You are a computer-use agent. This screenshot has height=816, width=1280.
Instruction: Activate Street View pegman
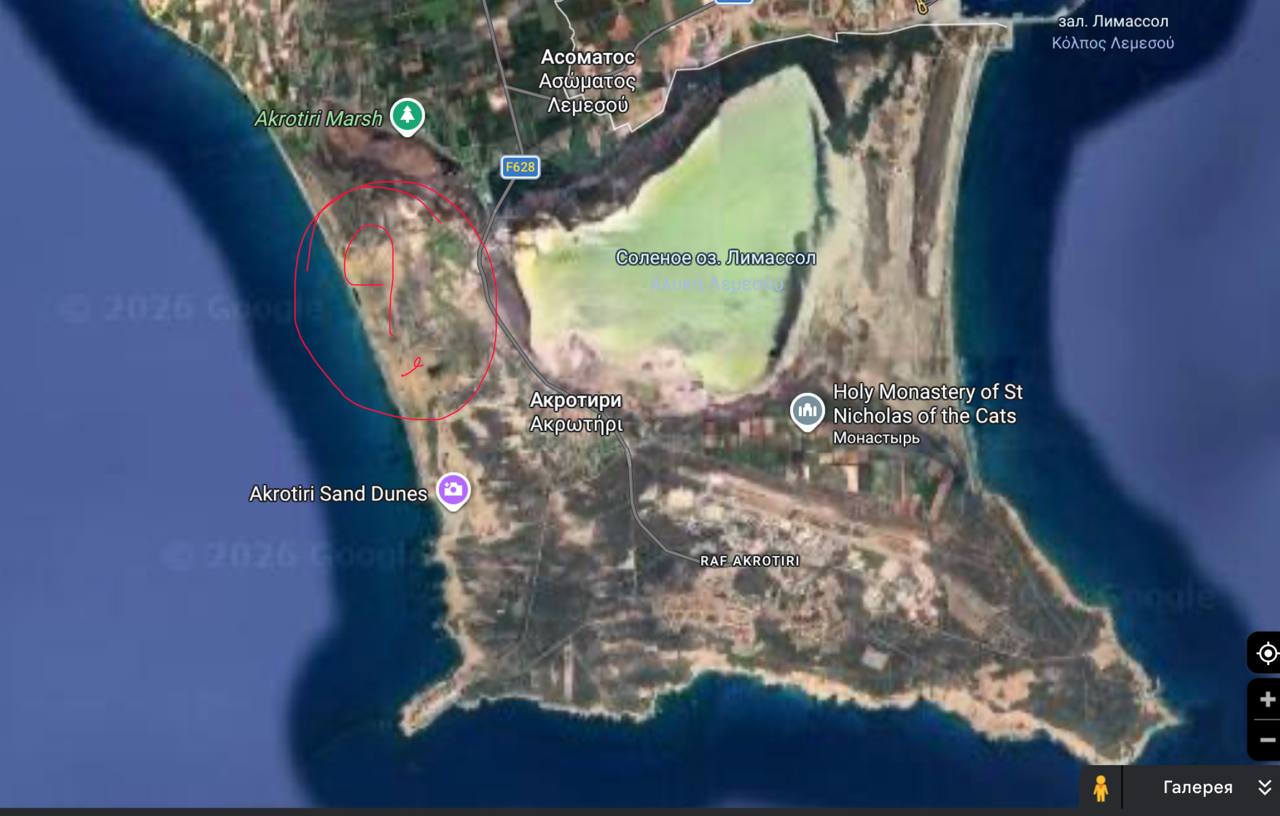click(1100, 788)
